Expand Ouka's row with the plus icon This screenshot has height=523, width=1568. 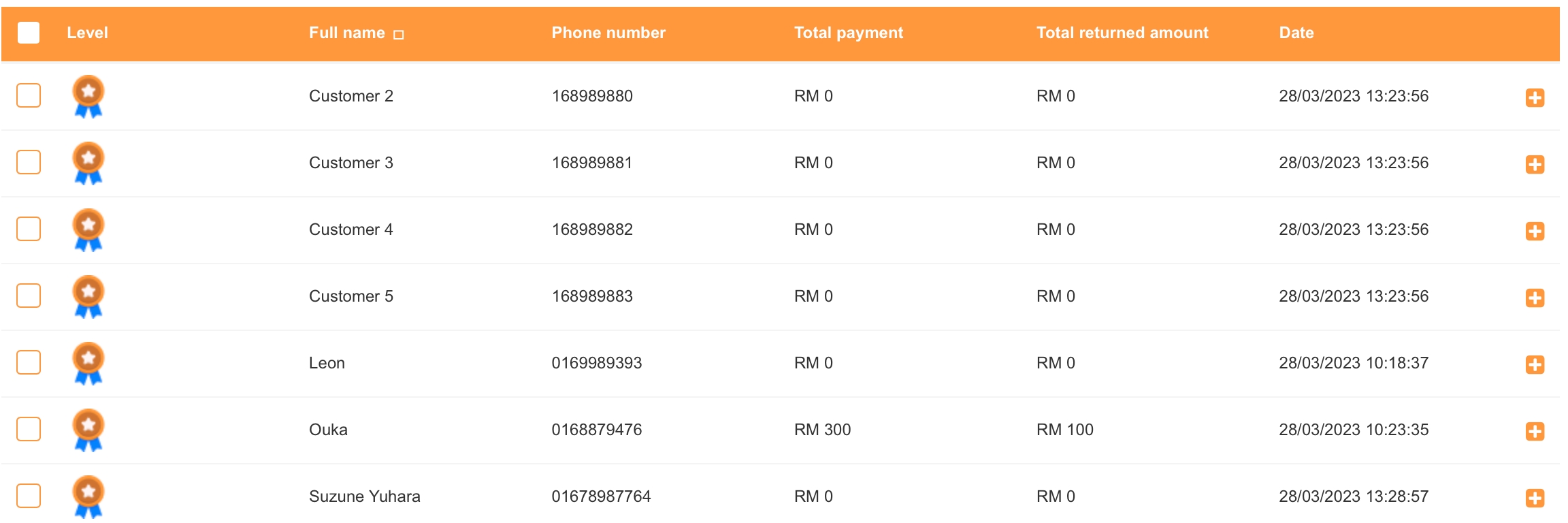tap(1535, 432)
